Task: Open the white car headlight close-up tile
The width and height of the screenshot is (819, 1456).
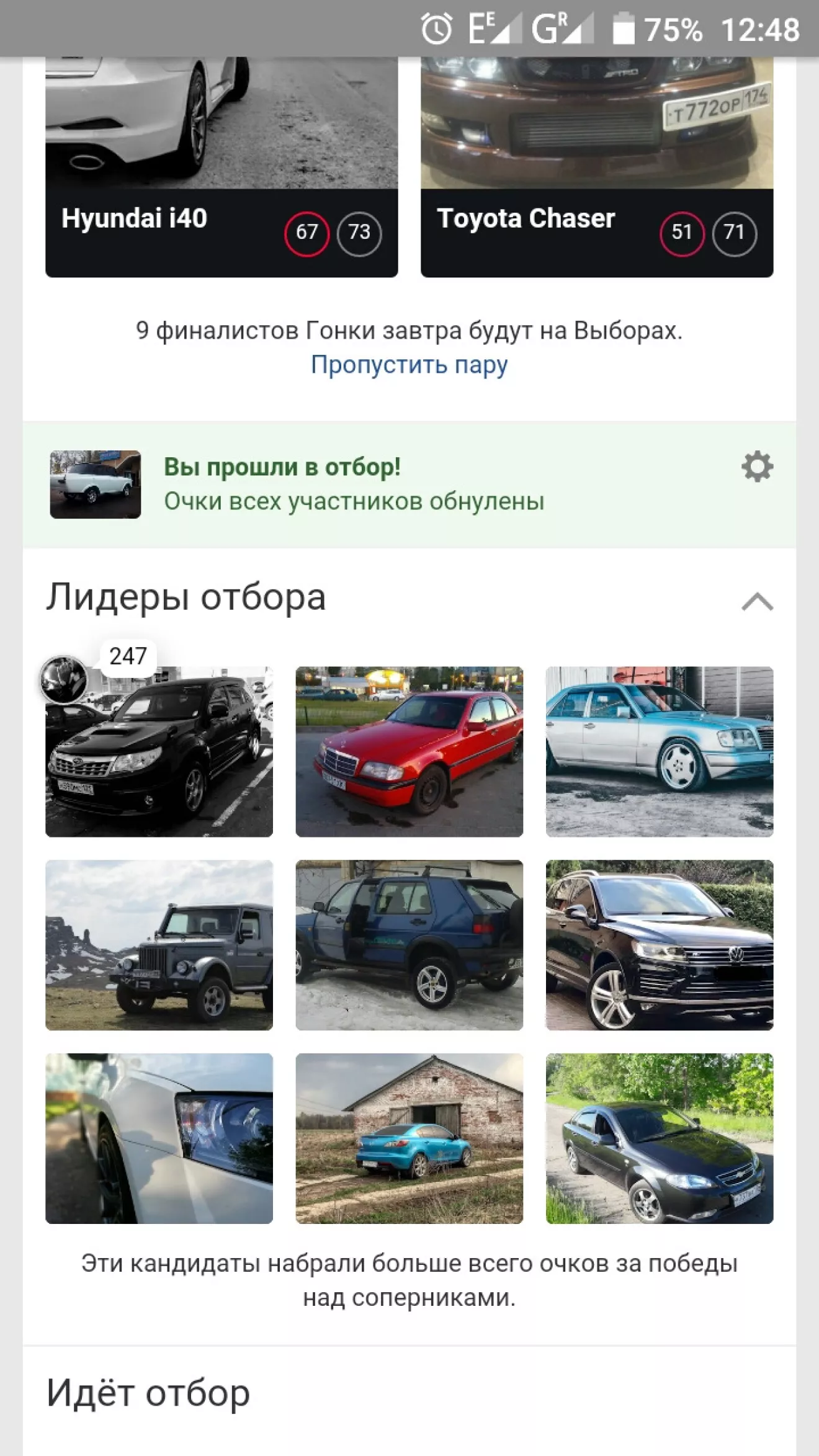Action: pos(159,1138)
